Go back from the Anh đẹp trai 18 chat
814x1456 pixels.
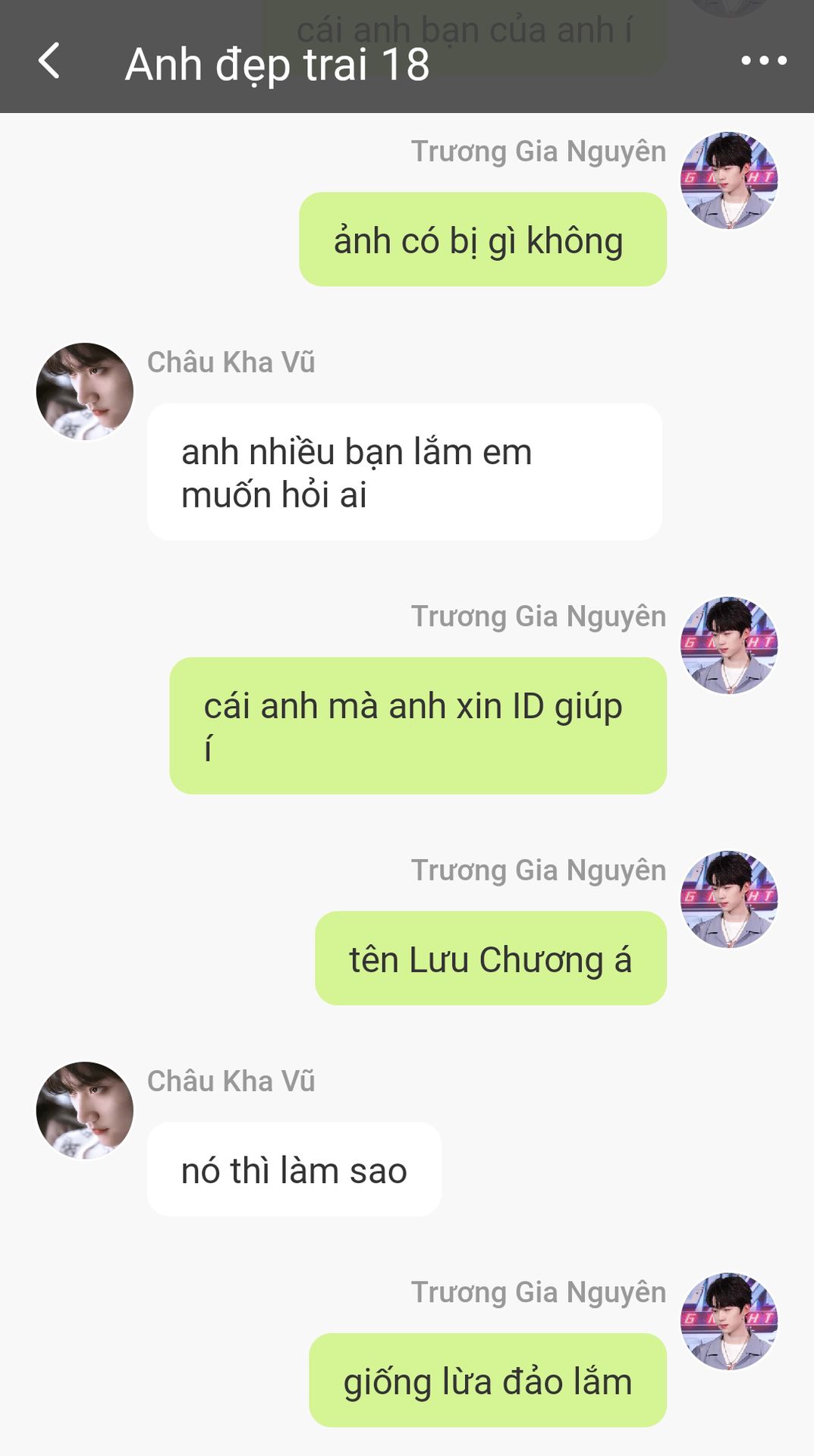pyautogui.click(x=49, y=61)
